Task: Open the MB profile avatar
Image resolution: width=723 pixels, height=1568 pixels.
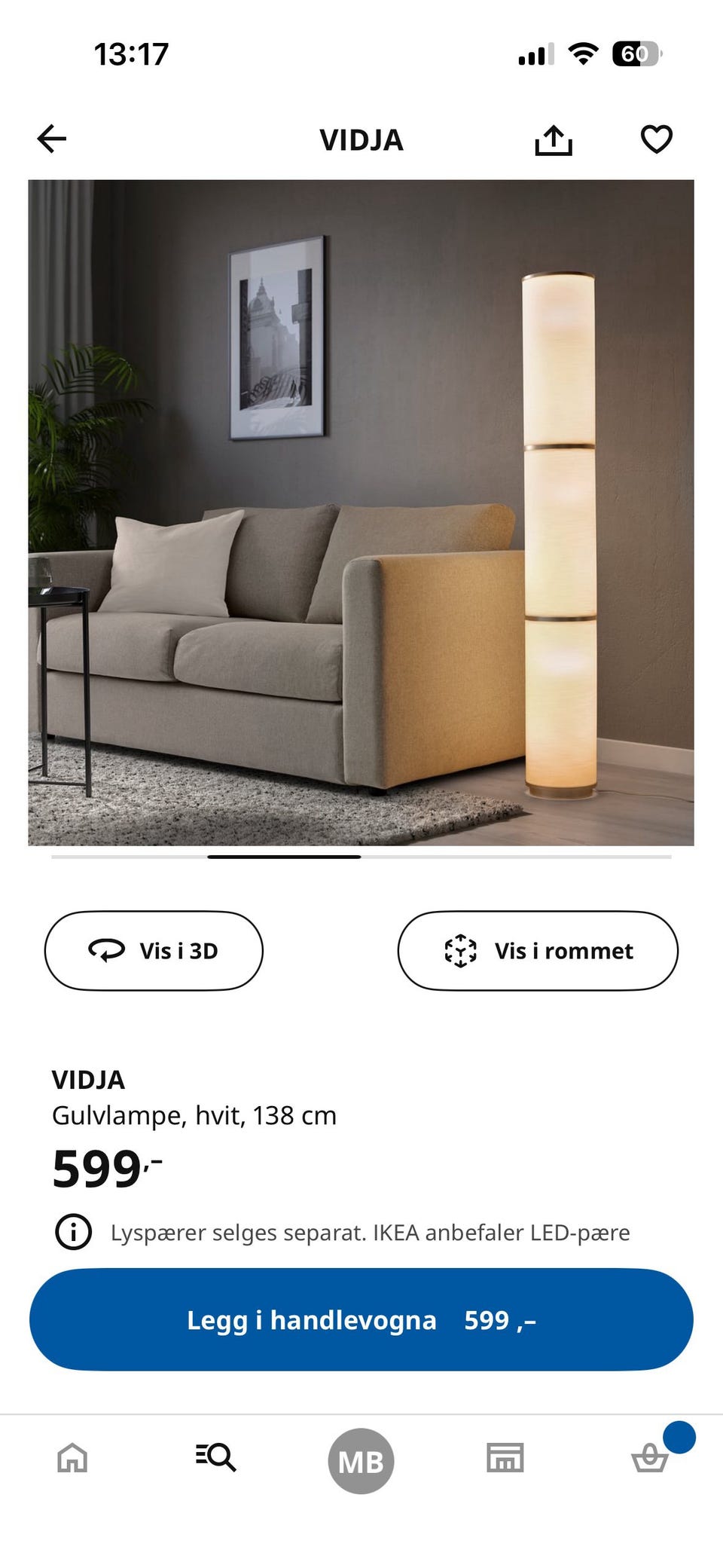Action: tap(361, 1459)
